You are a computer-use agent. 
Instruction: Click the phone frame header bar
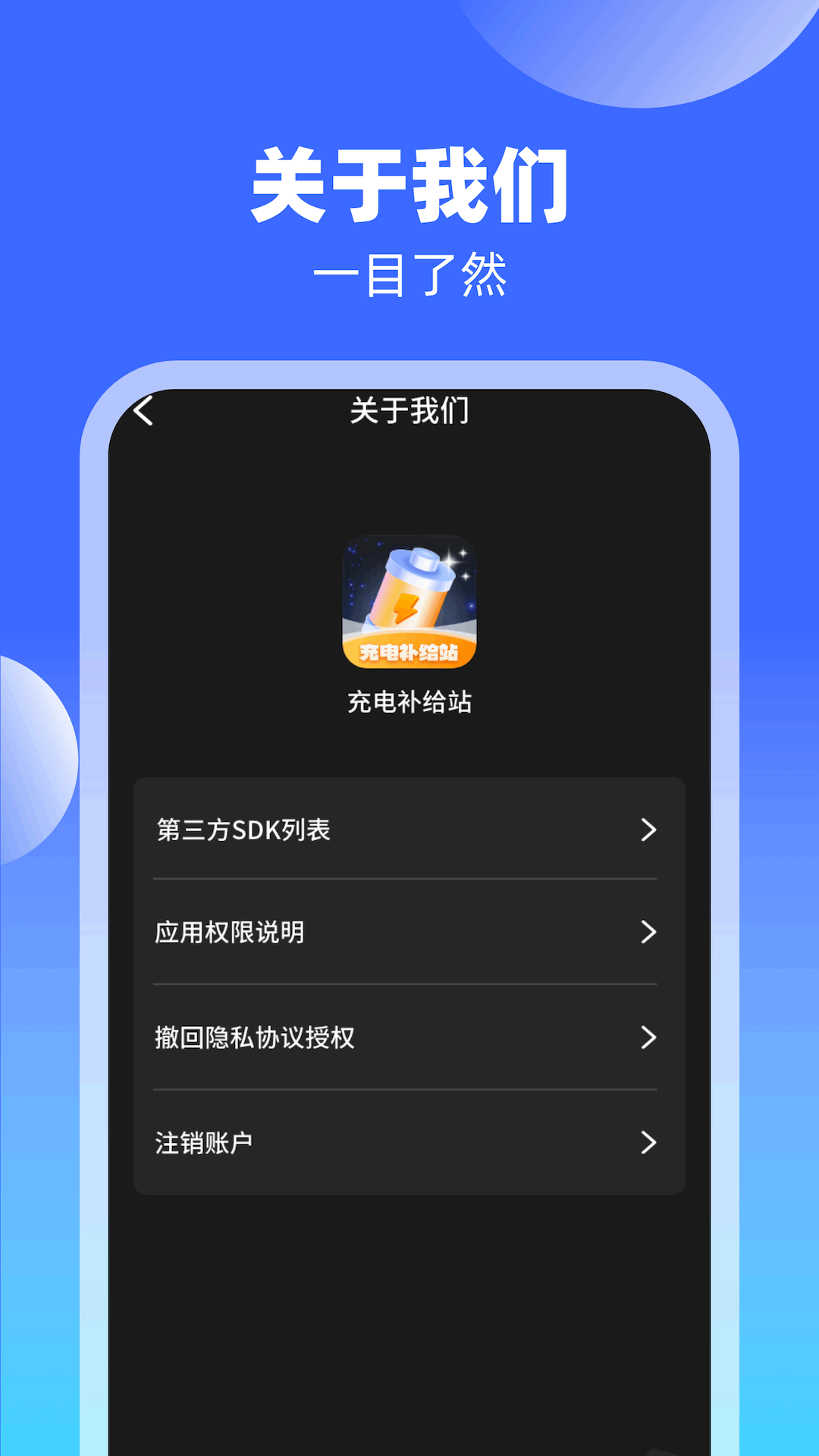pos(409,412)
